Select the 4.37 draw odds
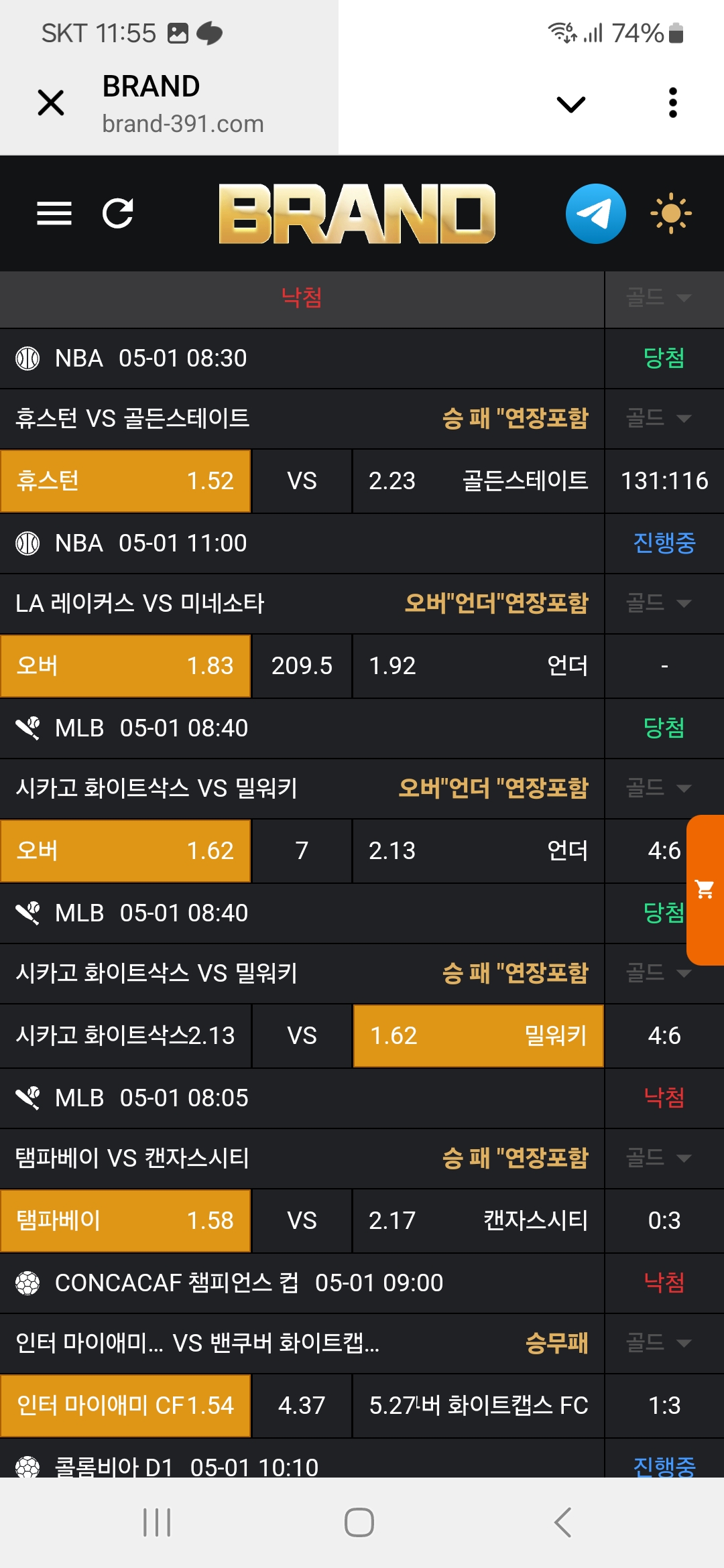Viewport: 724px width, 1568px height. click(302, 1406)
